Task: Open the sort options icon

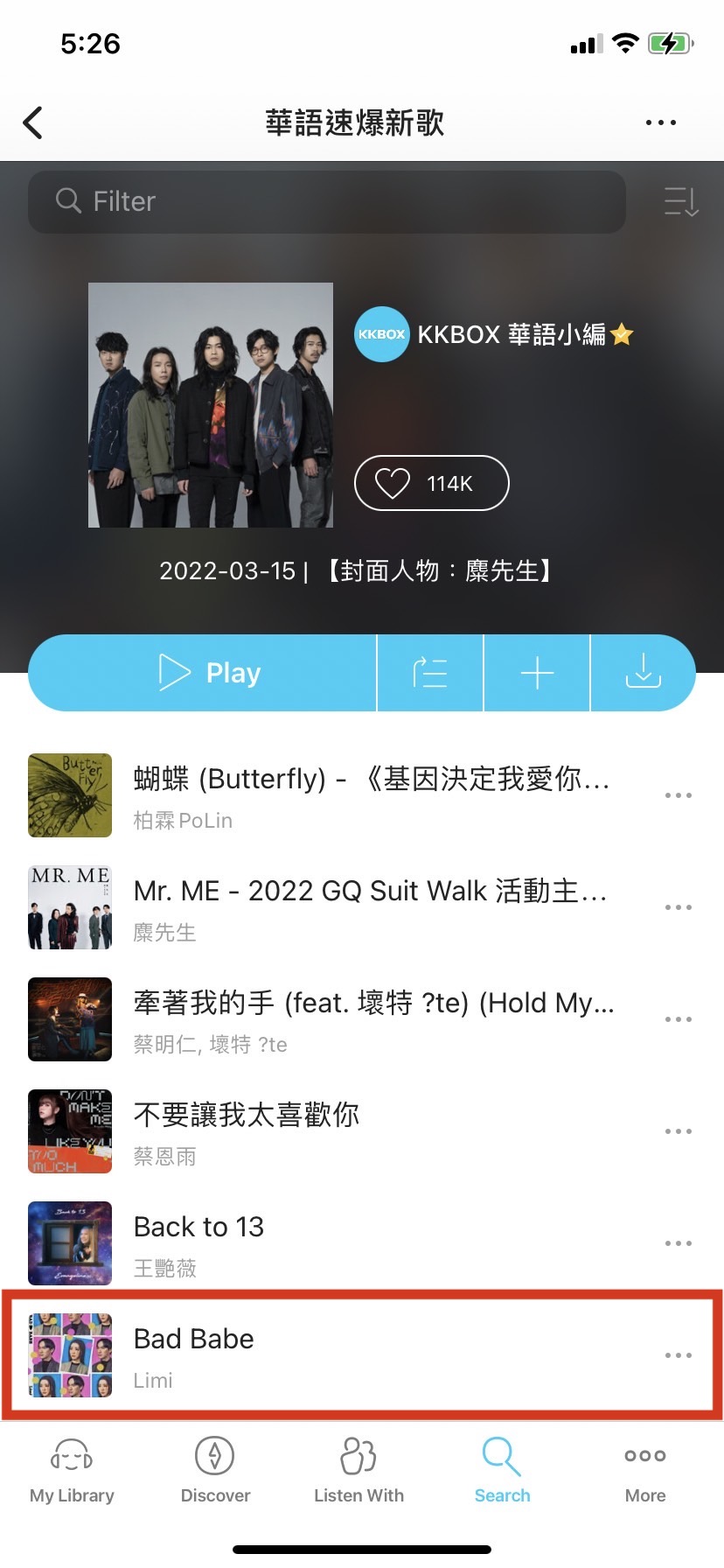Action: coord(680,201)
